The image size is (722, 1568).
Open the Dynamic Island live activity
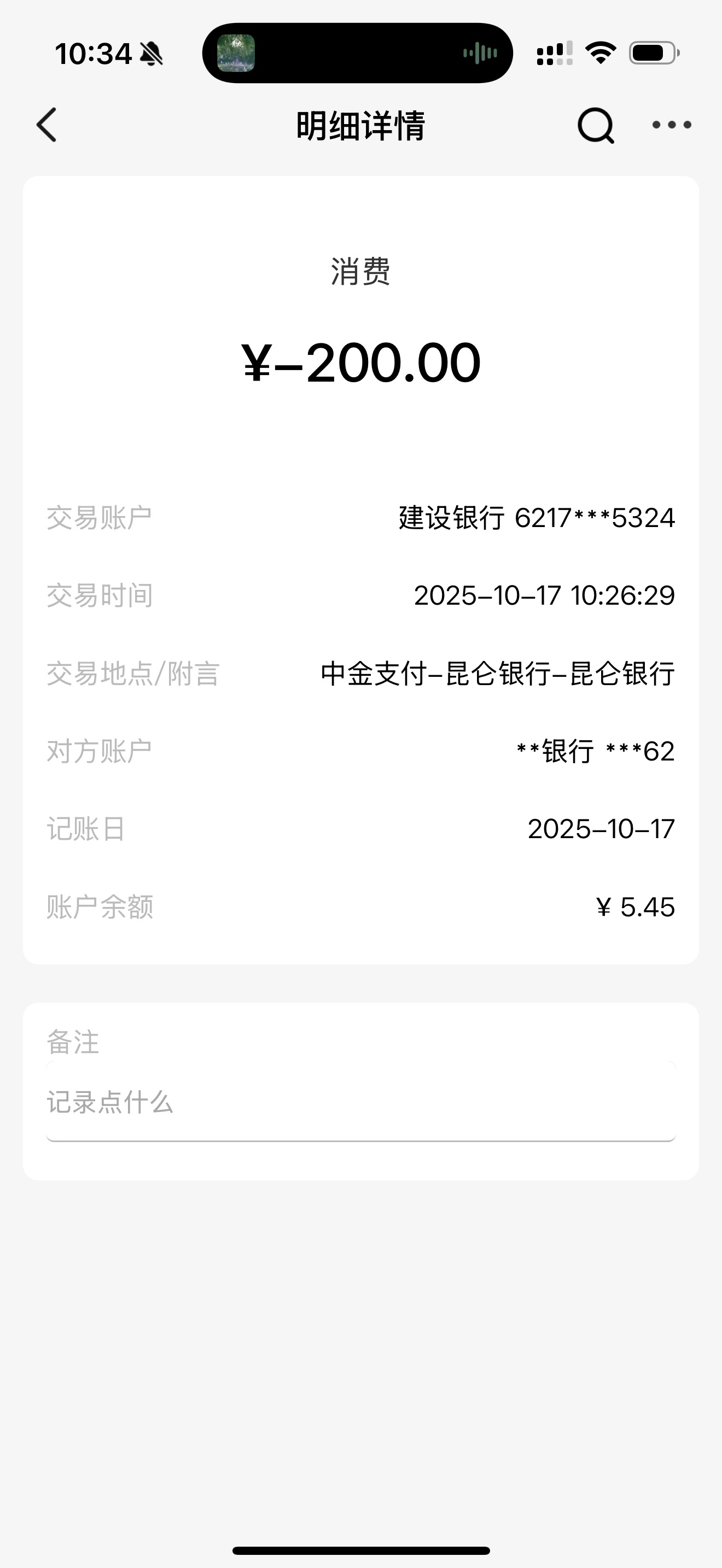357,53
